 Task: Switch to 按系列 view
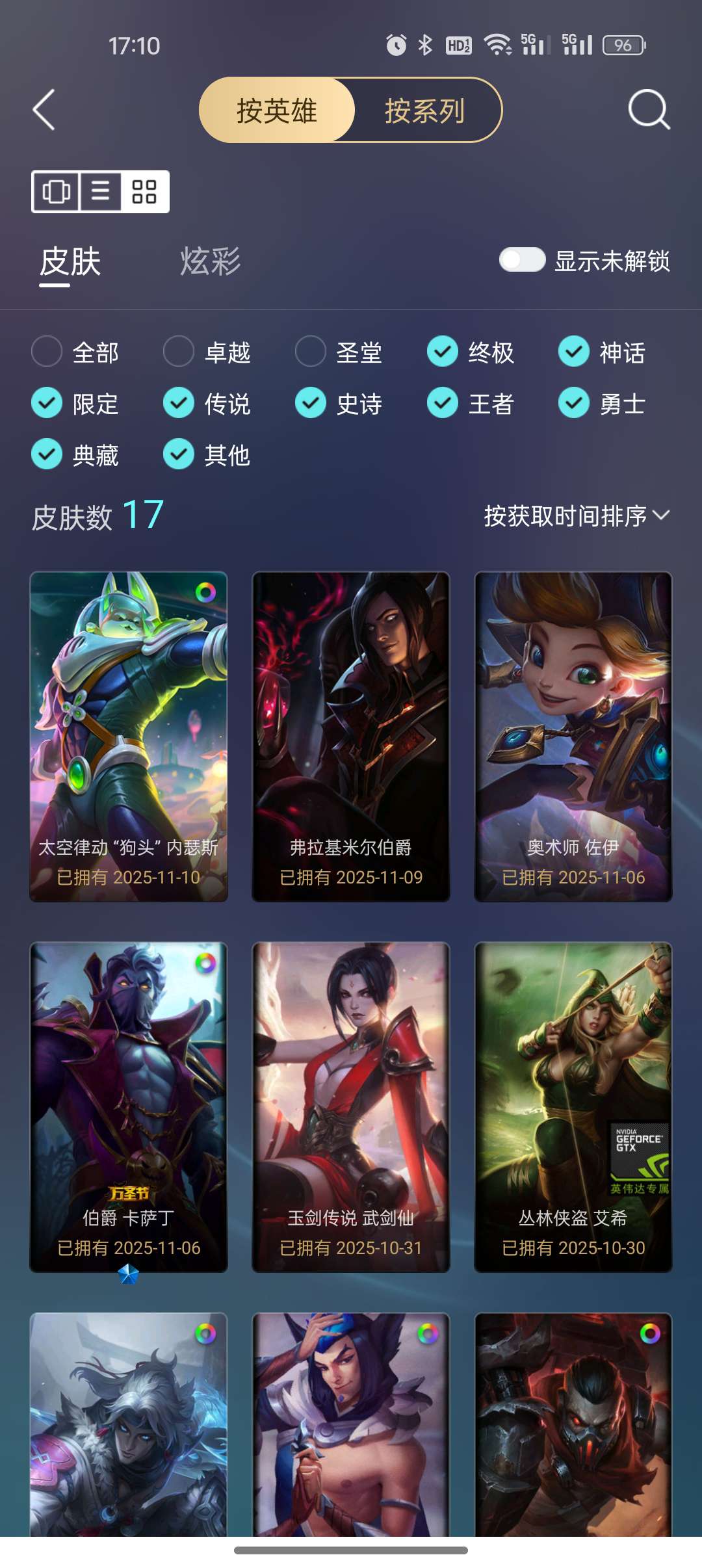[425, 111]
